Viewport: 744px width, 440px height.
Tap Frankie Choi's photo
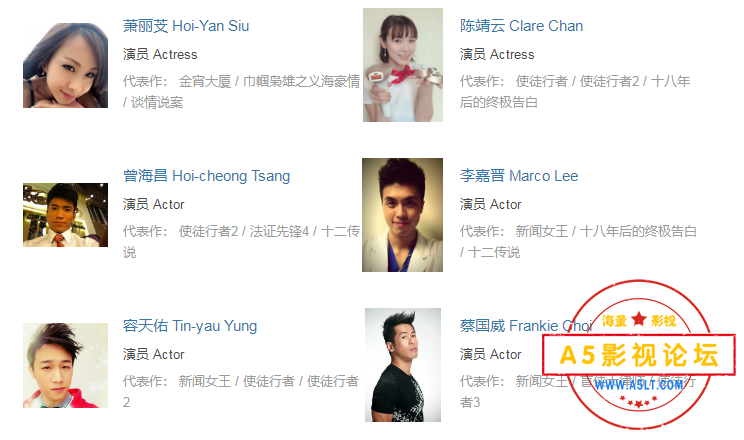(x=402, y=365)
